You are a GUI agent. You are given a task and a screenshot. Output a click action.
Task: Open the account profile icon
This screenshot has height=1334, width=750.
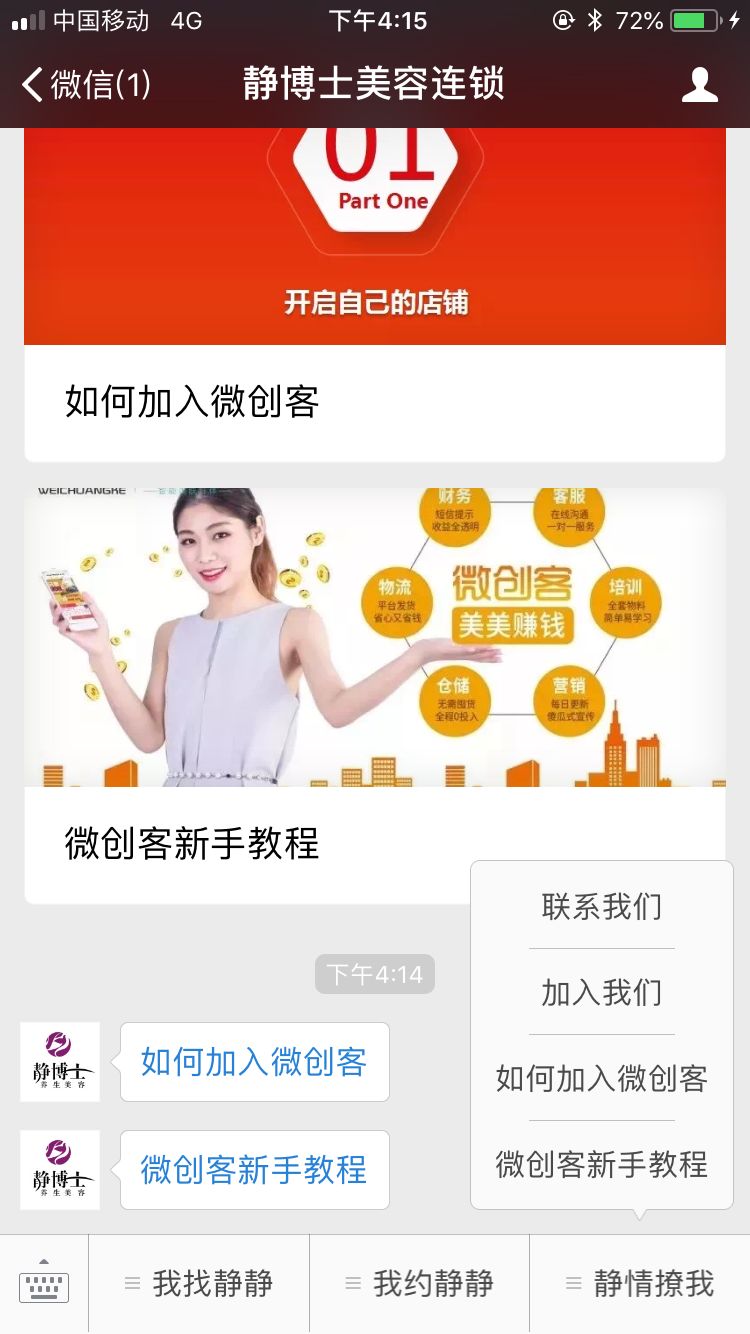[699, 85]
